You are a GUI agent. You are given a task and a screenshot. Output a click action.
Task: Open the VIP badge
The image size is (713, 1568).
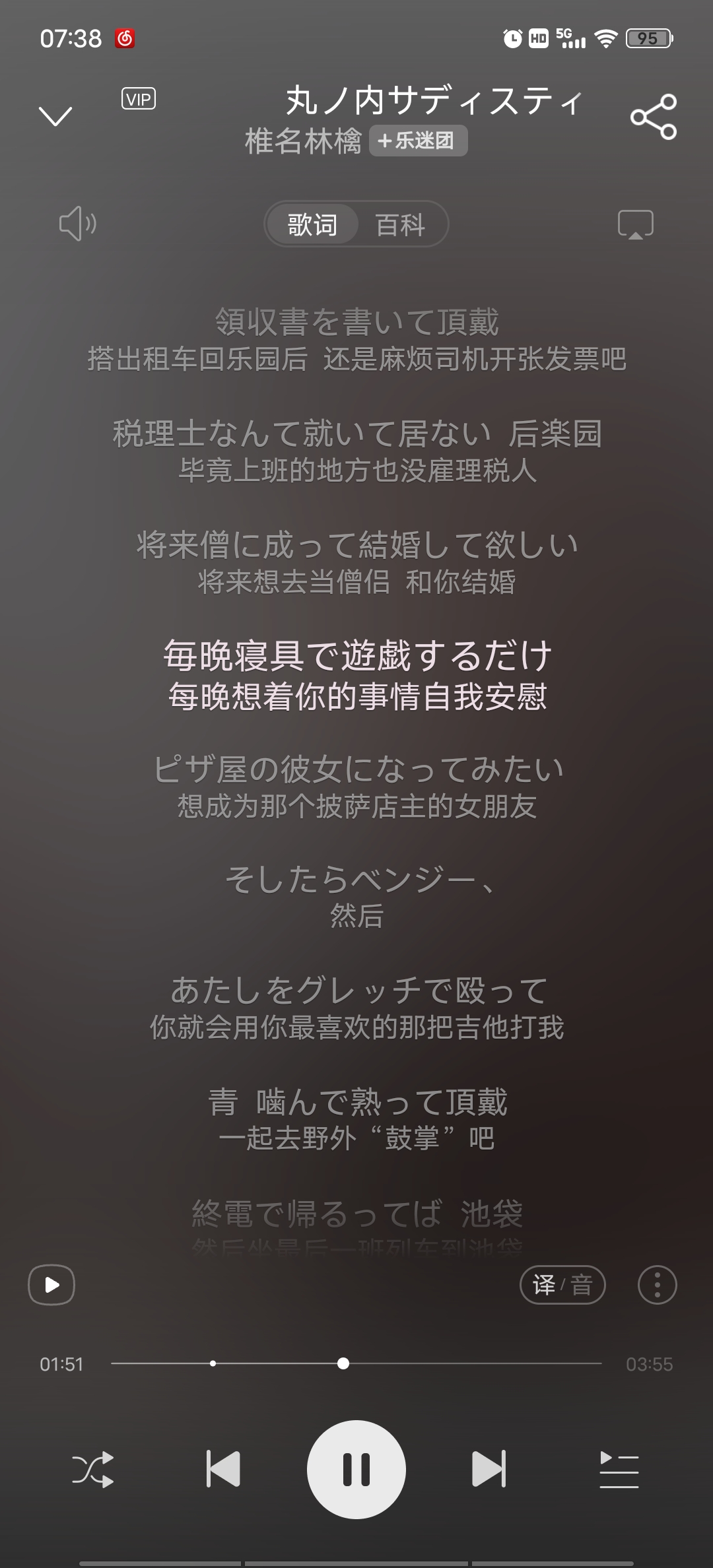point(139,99)
